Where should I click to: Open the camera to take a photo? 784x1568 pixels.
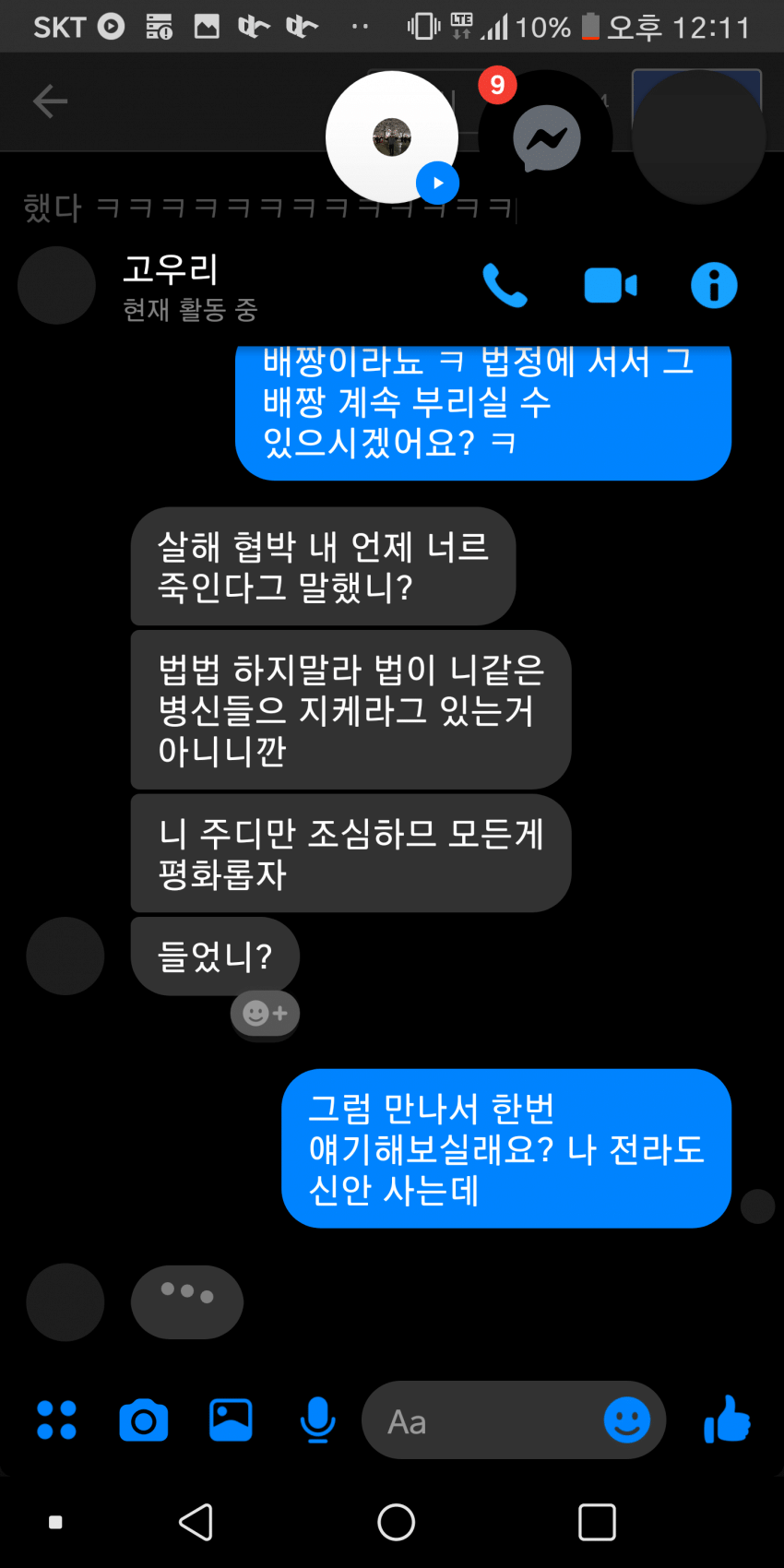click(144, 1420)
